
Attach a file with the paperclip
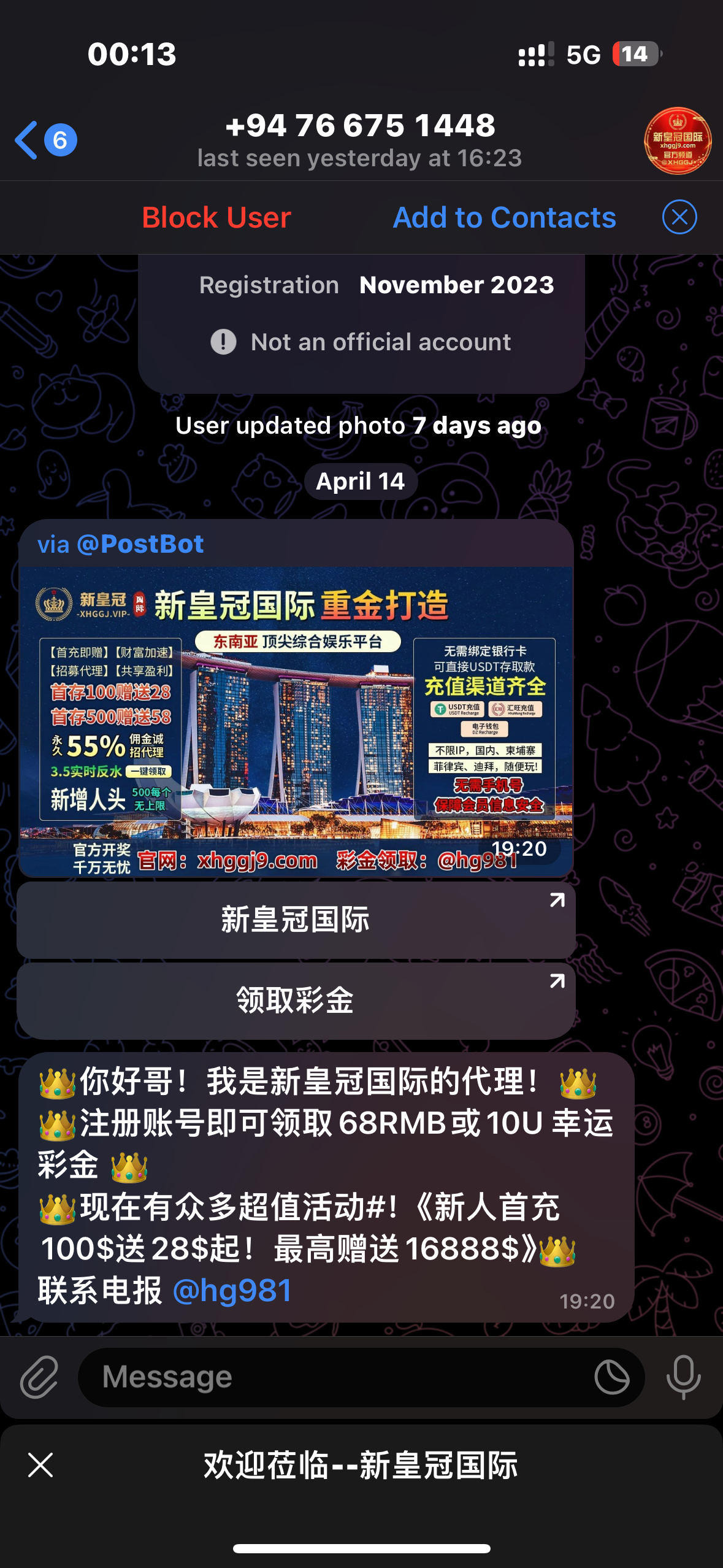coord(39,1377)
